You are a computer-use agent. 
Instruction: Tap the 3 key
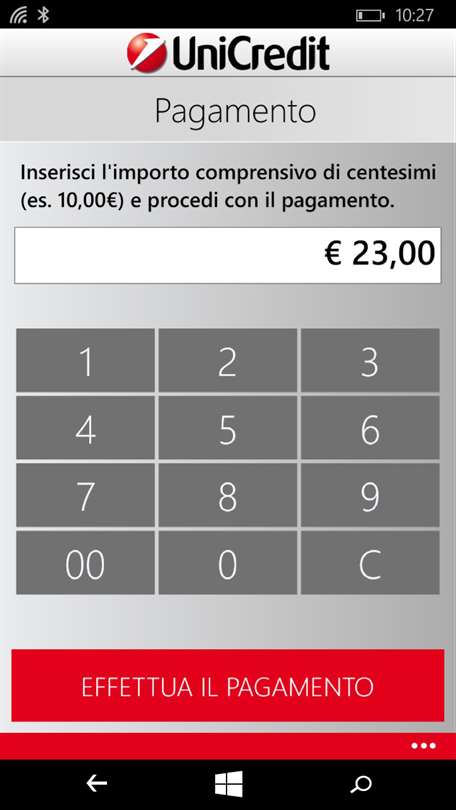370,360
